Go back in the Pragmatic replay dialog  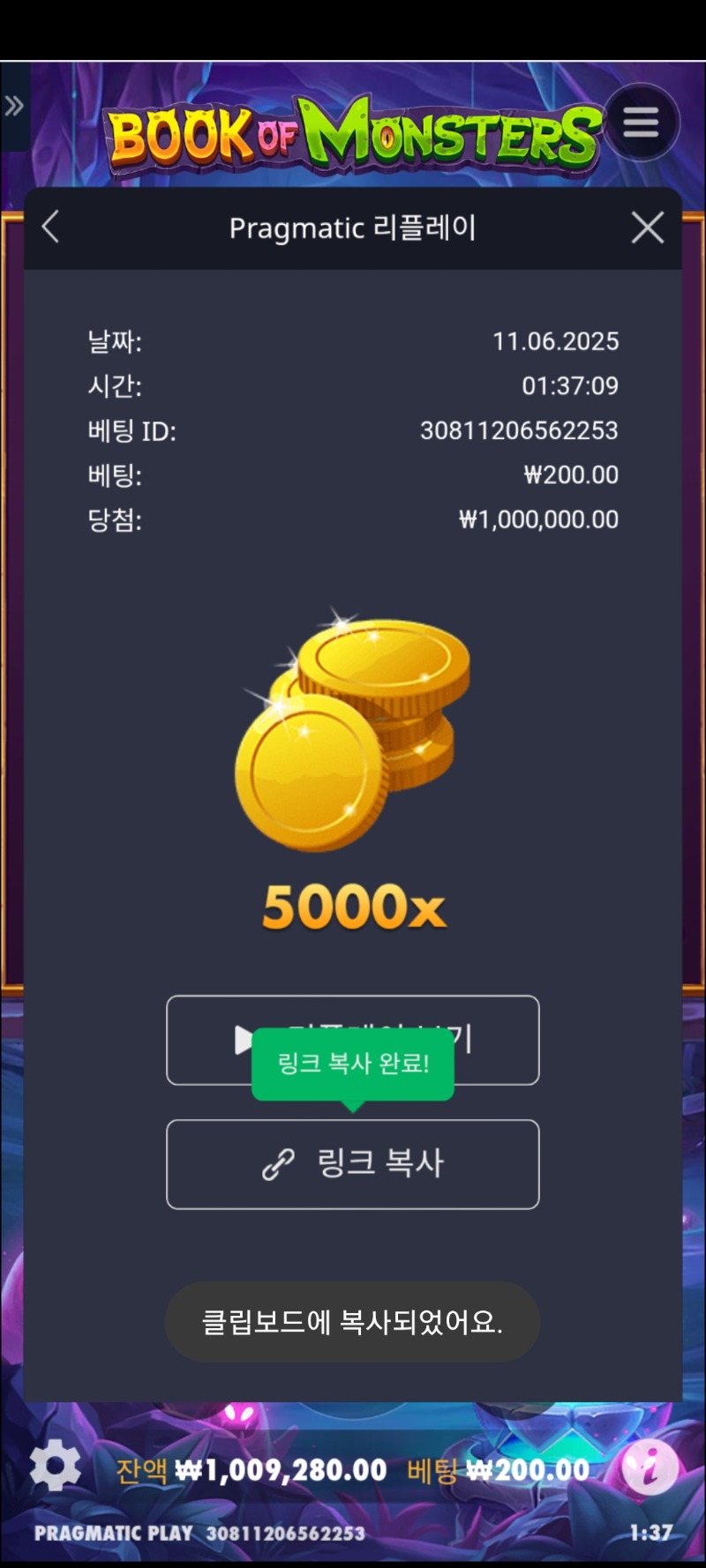pos(51,228)
